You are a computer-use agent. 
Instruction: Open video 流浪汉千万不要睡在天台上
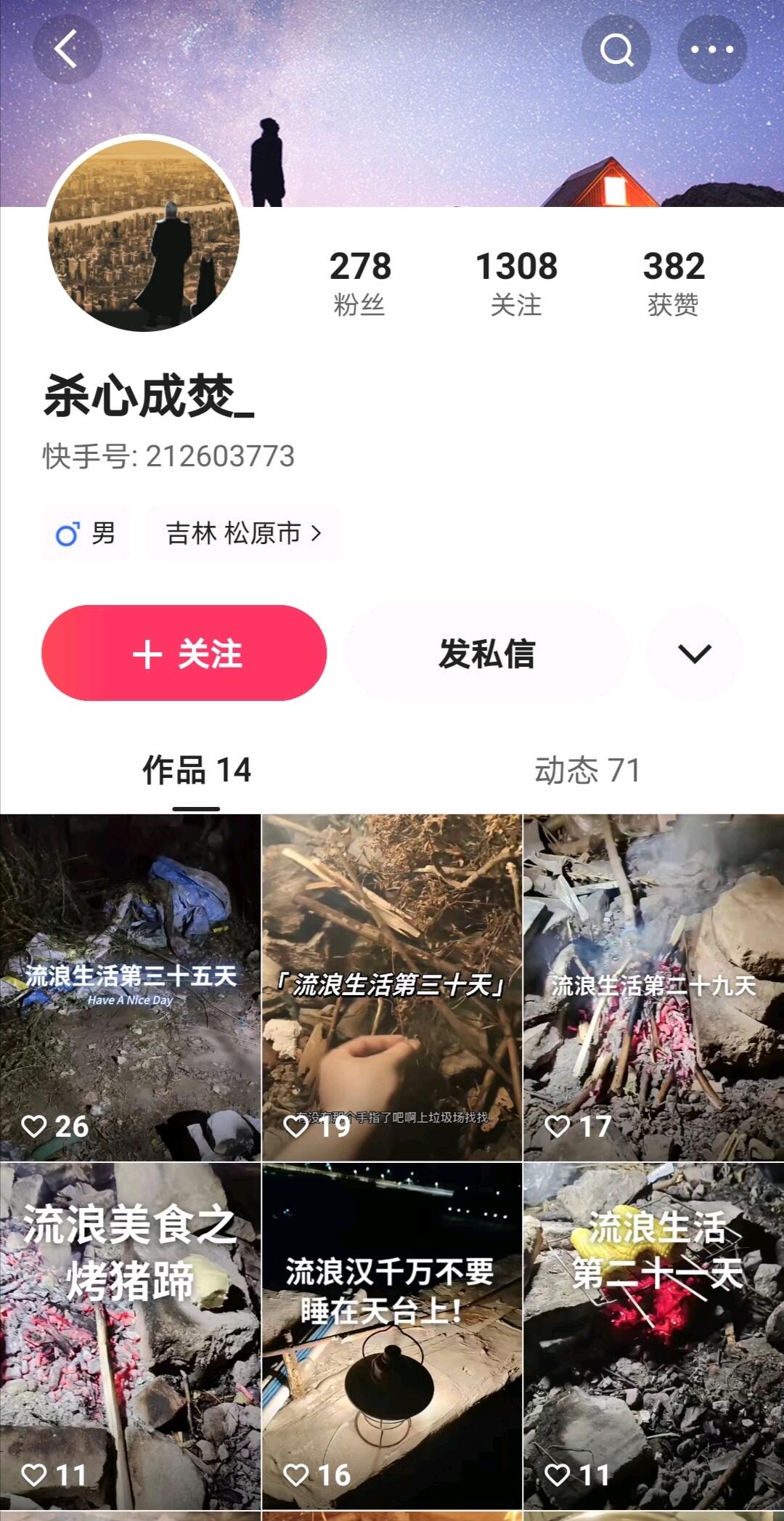[392, 1337]
